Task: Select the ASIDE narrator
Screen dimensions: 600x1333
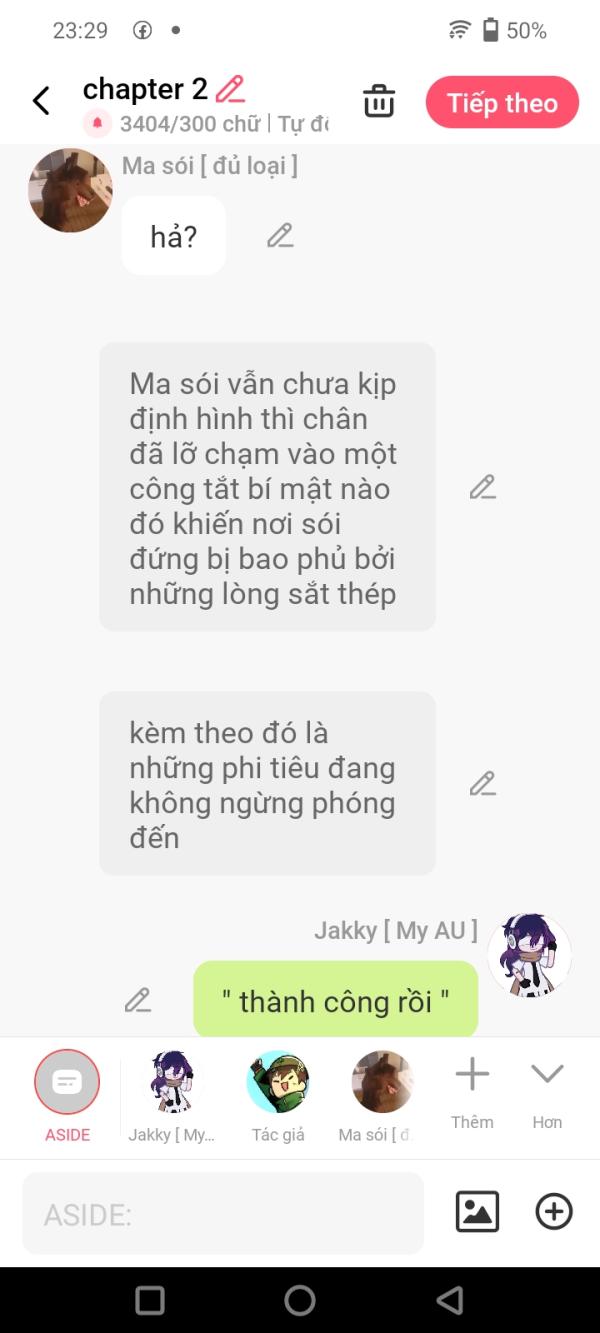Action: click(x=67, y=1082)
